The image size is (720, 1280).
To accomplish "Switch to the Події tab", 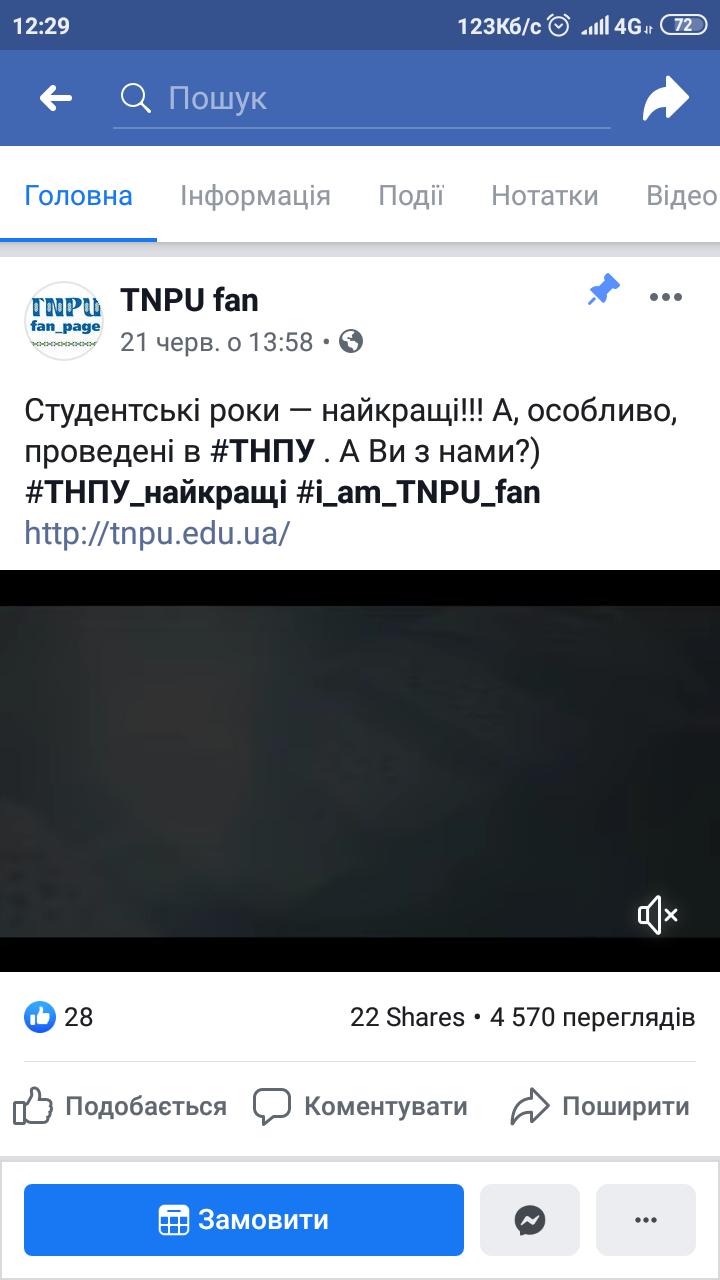I will tap(411, 195).
